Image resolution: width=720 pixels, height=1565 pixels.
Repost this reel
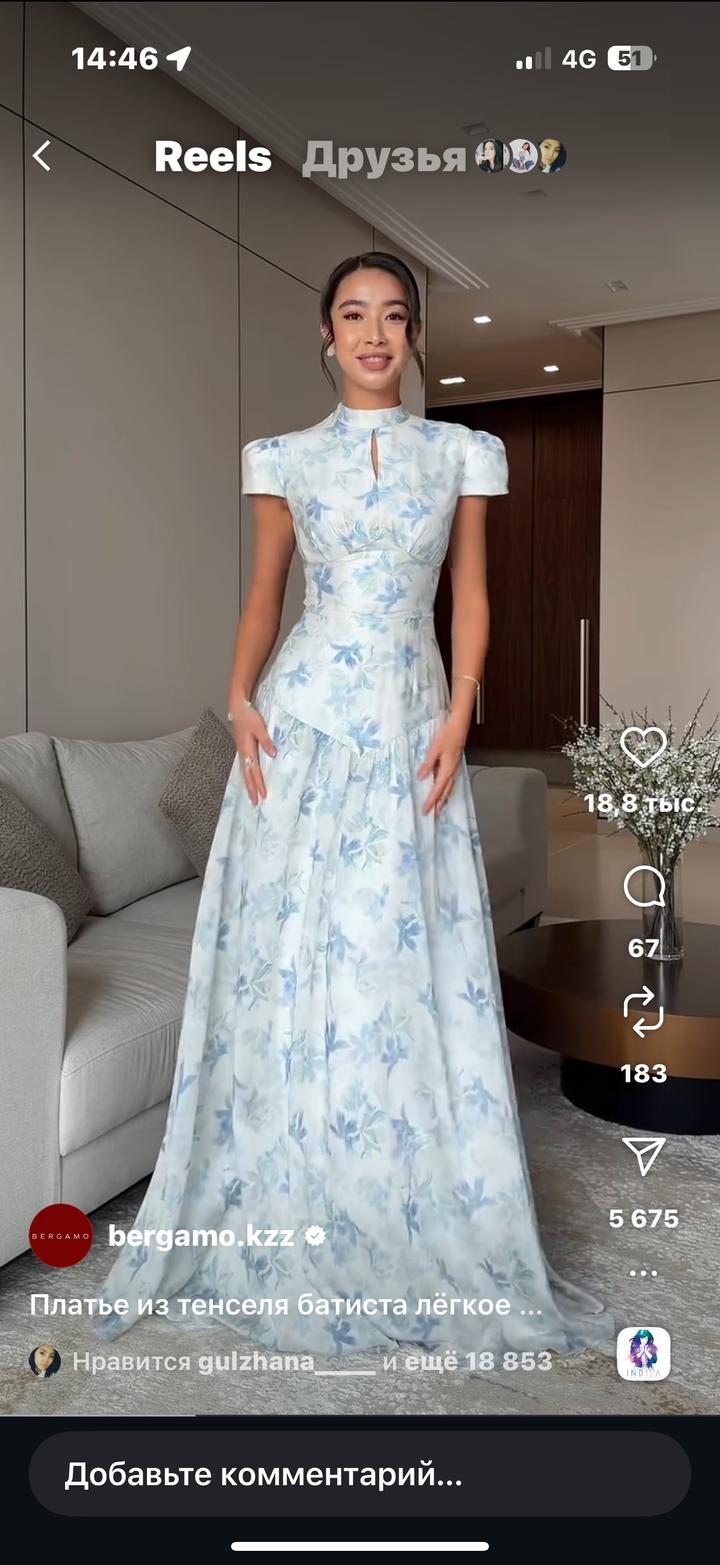pyautogui.click(x=643, y=1012)
